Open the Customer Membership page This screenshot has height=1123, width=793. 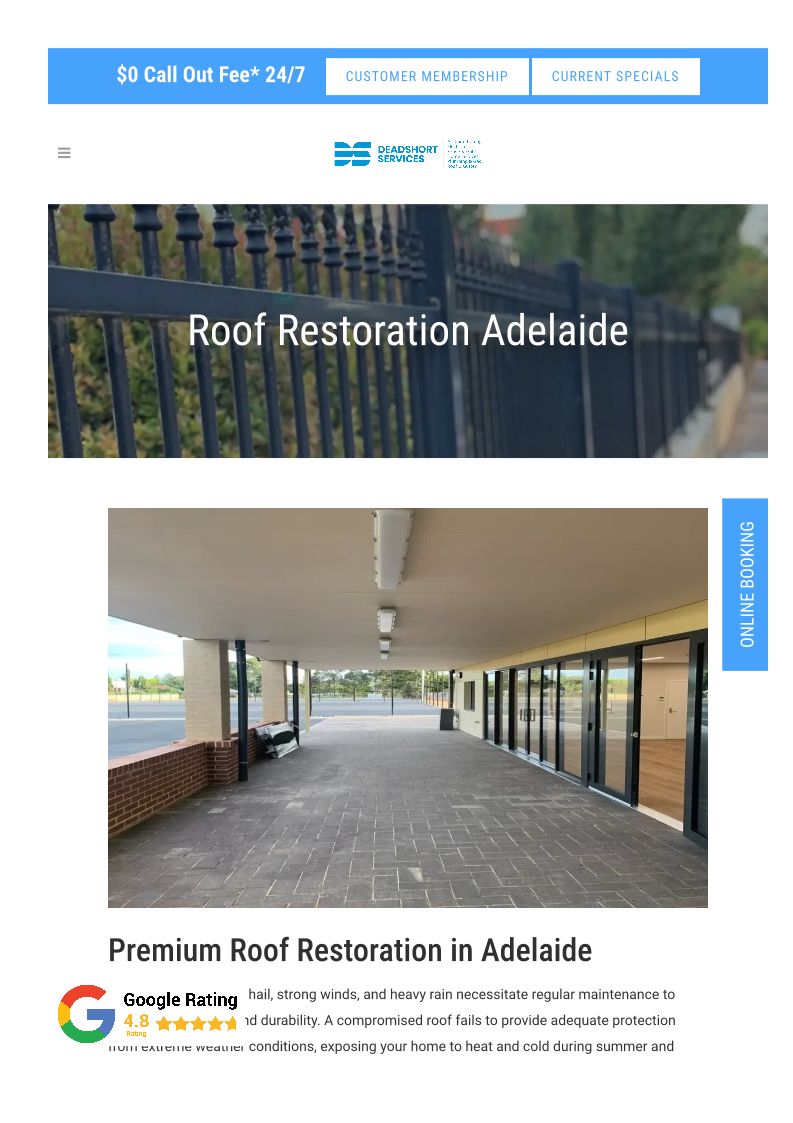click(x=427, y=77)
